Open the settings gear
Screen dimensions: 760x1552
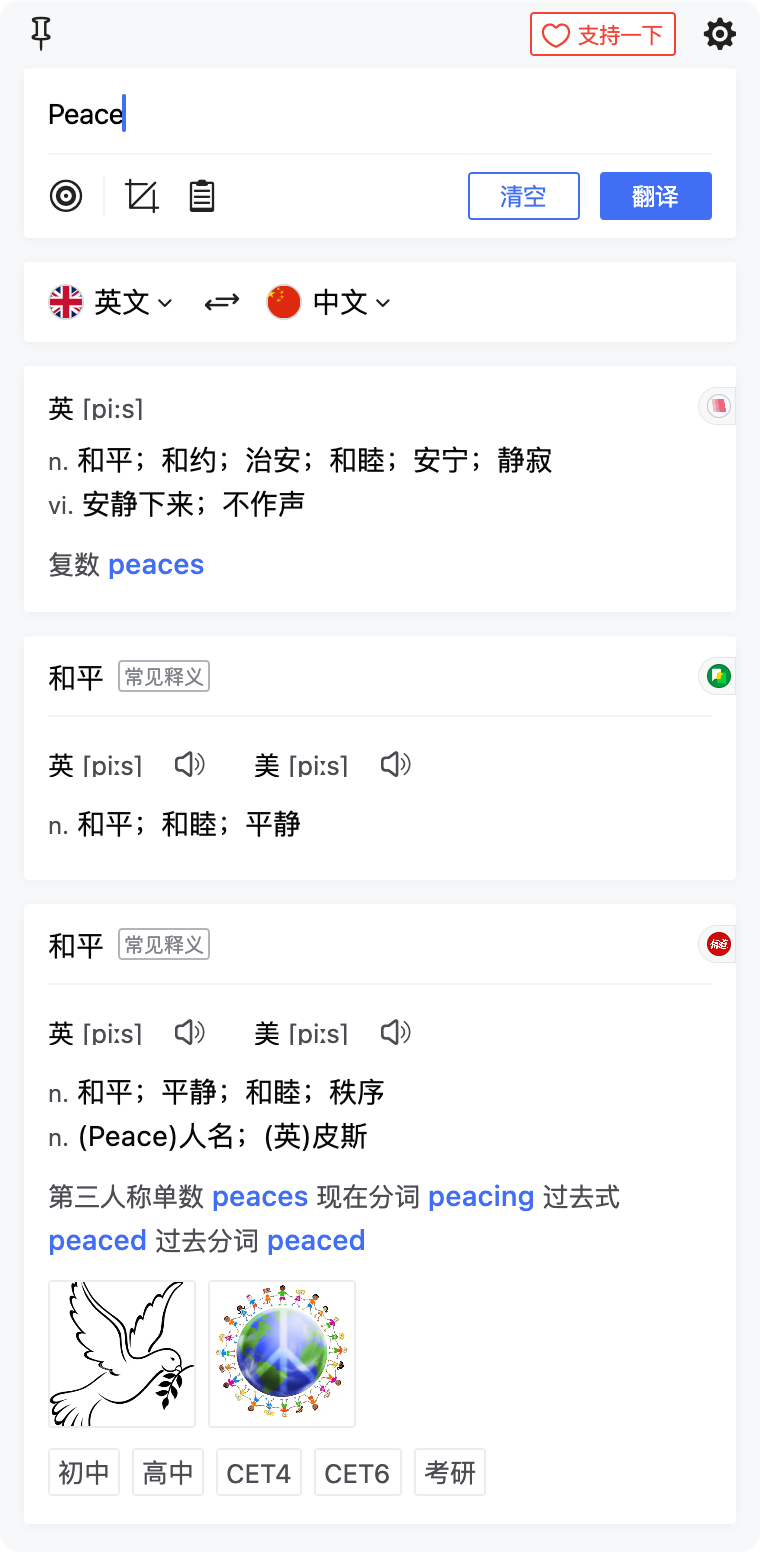point(720,34)
